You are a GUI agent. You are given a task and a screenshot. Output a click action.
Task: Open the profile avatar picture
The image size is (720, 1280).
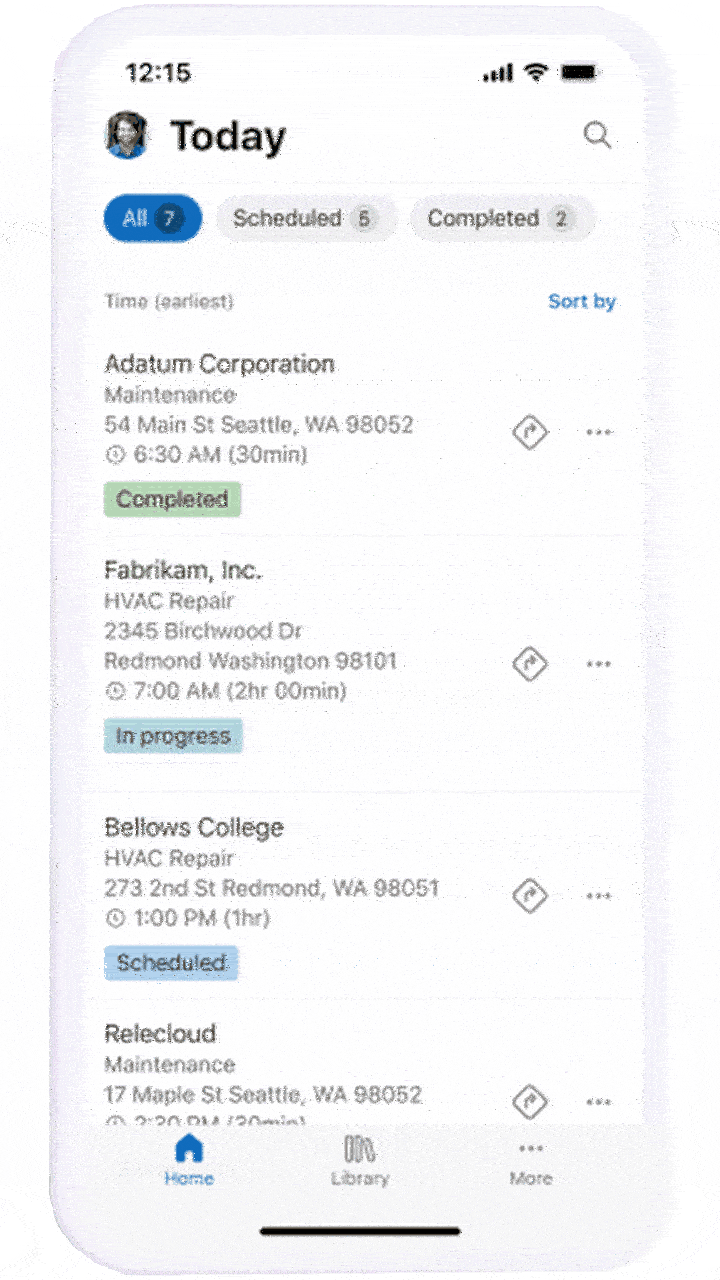(126, 134)
